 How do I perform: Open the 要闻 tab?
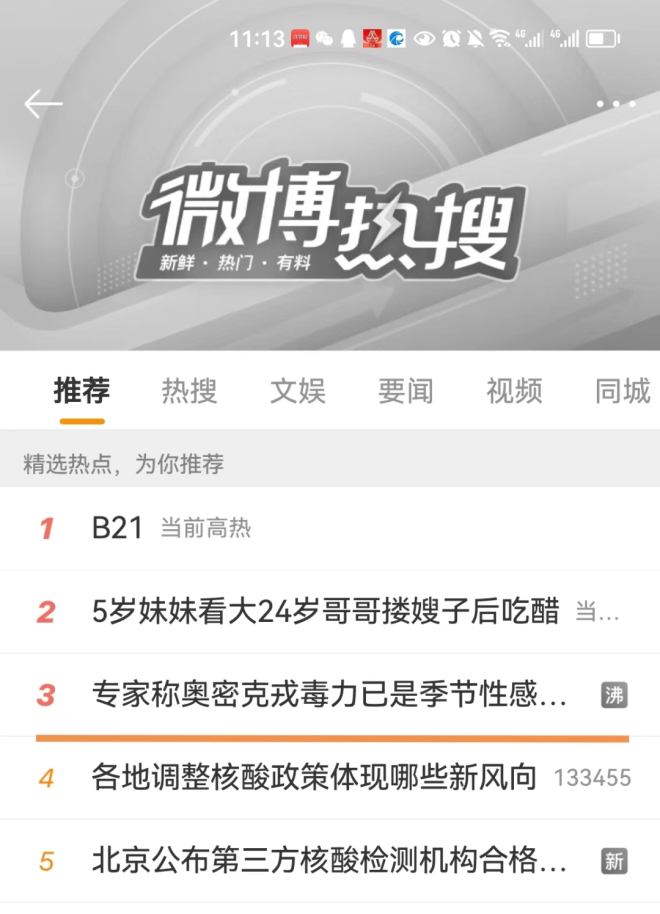click(x=405, y=391)
